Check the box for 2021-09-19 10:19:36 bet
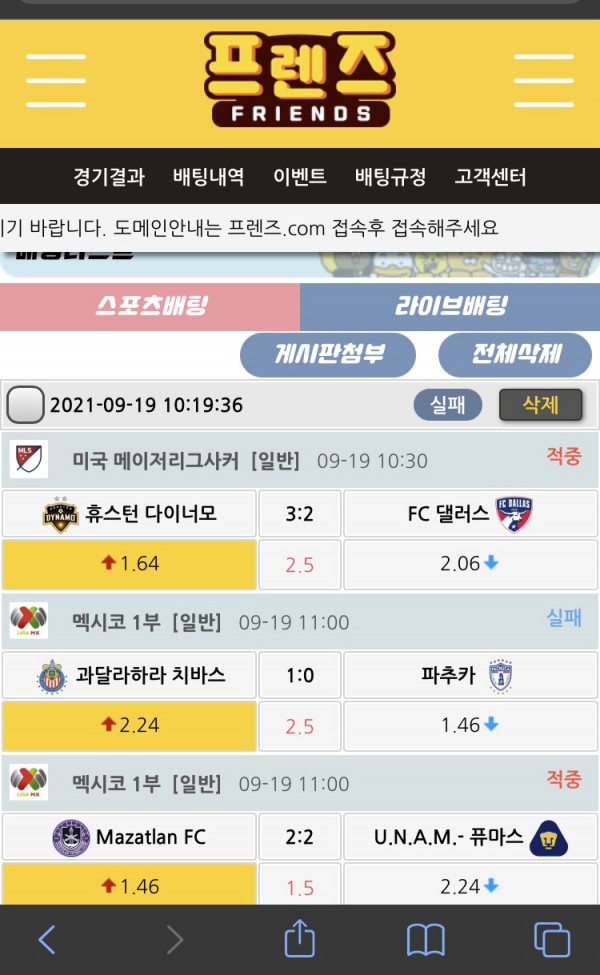 (25, 405)
